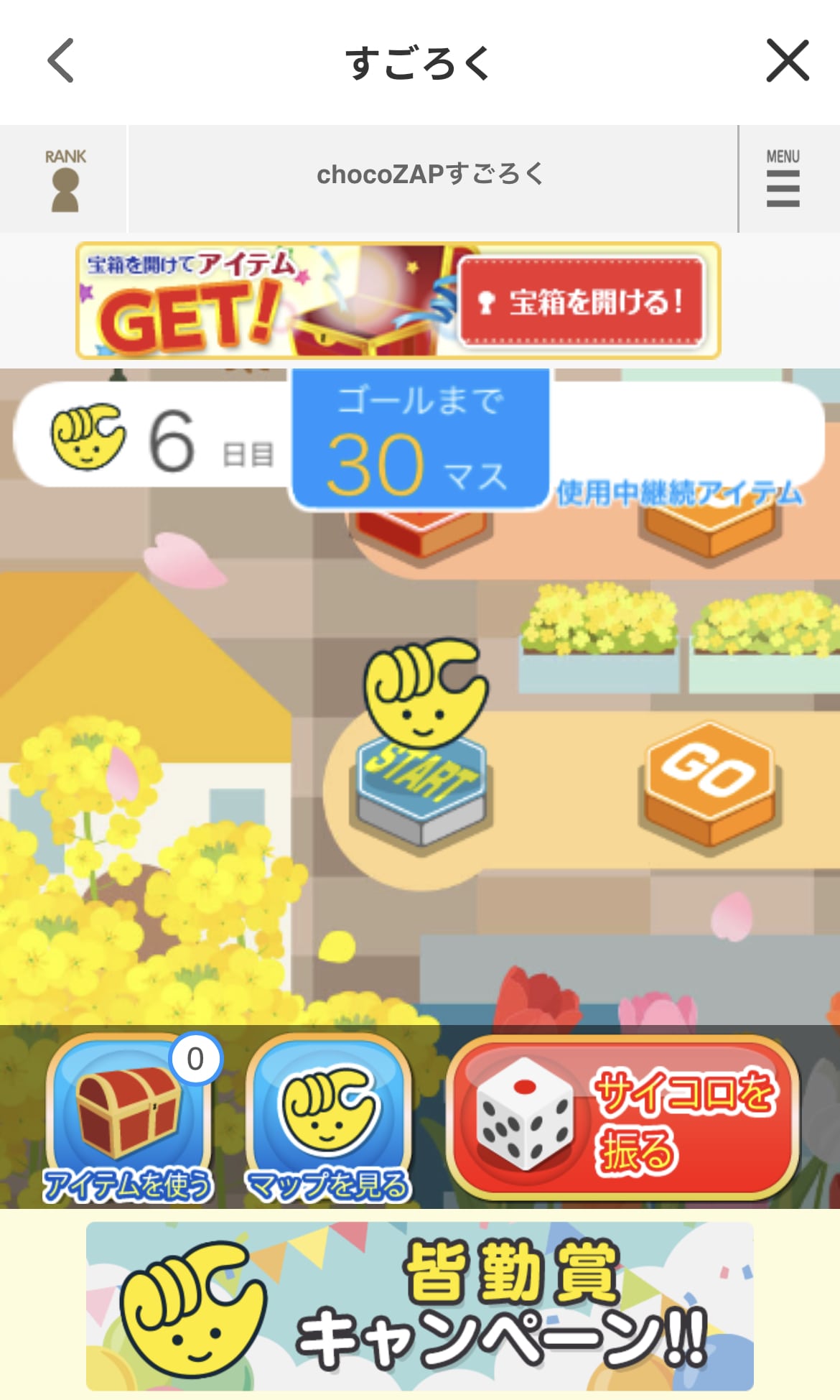Tap the 宝箱を開ける! banner
Image resolution: width=840 pixels, height=1400 pixels.
pos(398,300)
